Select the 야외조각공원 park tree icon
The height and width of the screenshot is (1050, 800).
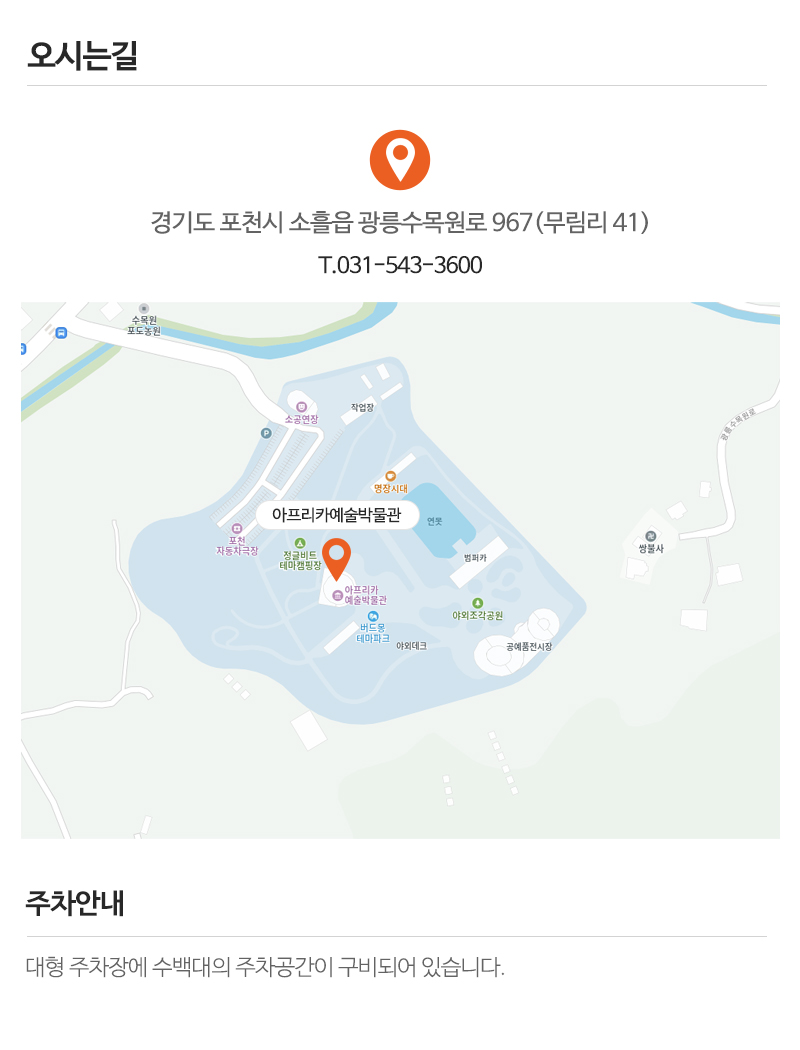coord(477,603)
